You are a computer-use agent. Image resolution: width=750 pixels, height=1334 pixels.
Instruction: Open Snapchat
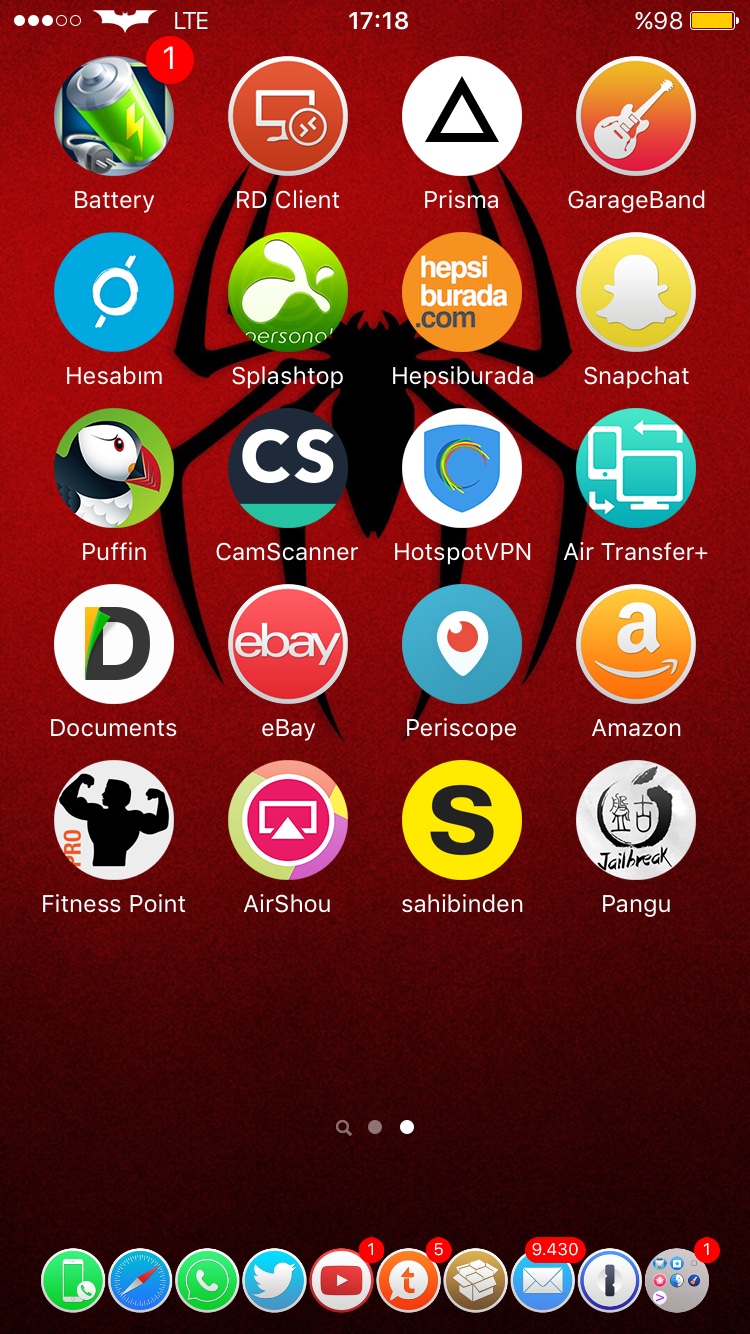tap(636, 293)
